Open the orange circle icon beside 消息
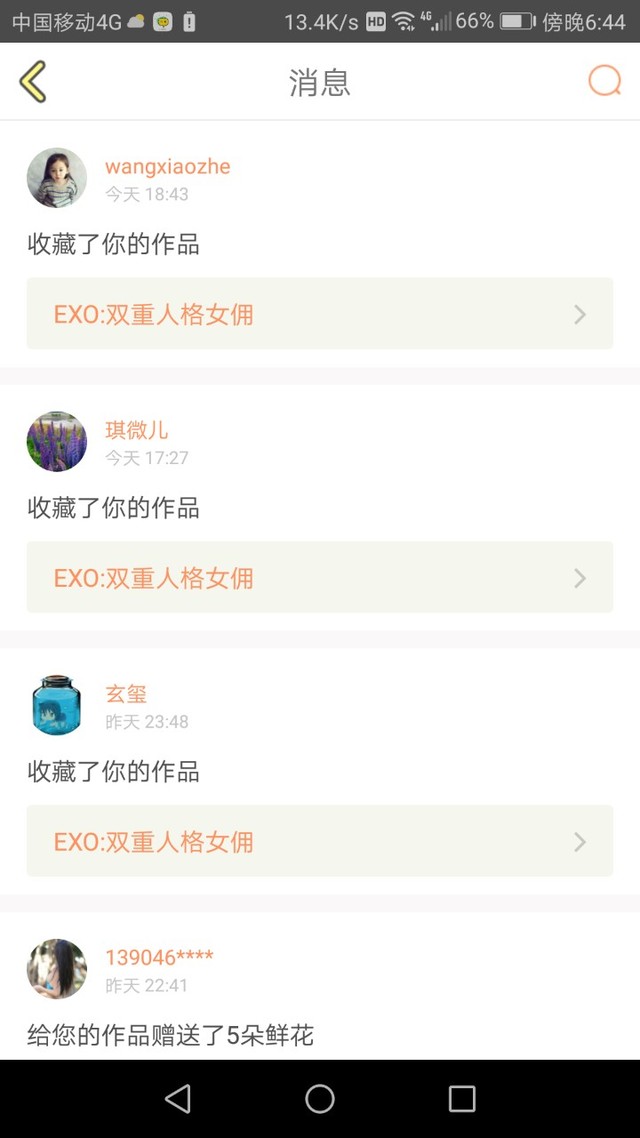 click(x=604, y=81)
